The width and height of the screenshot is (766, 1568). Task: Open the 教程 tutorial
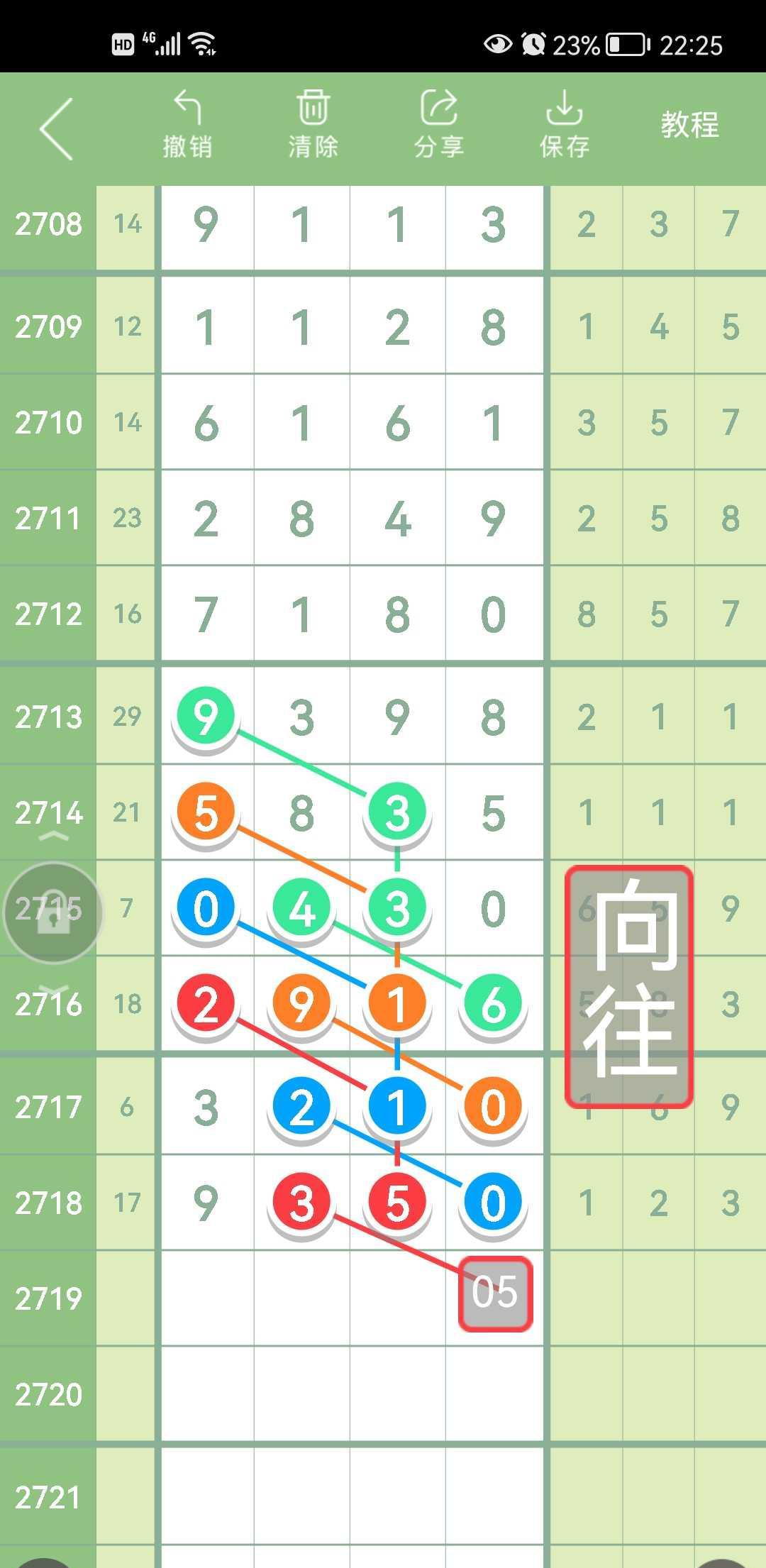(689, 126)
